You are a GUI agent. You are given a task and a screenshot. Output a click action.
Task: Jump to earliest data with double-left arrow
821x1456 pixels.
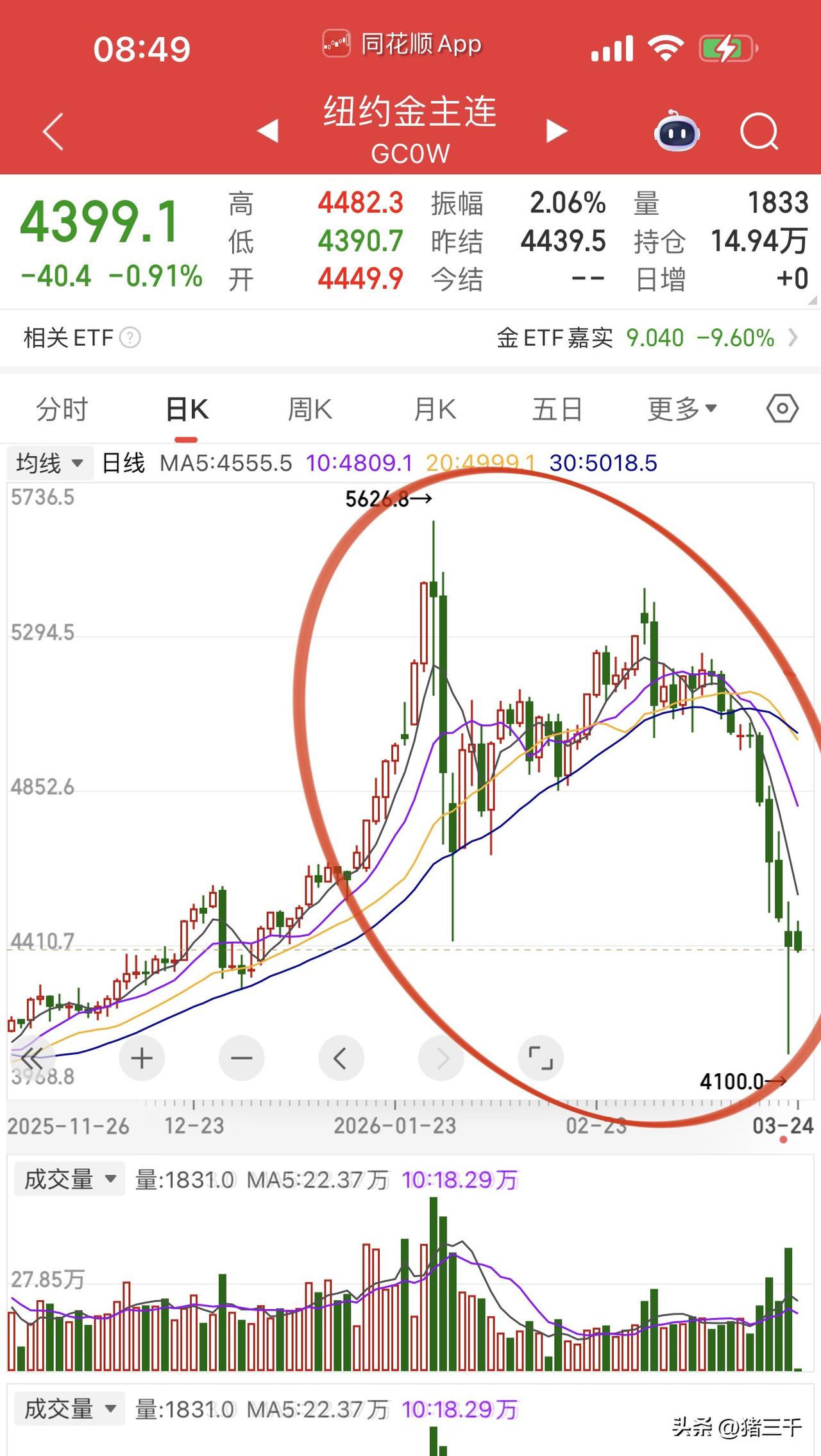(x=33, y=1059)
